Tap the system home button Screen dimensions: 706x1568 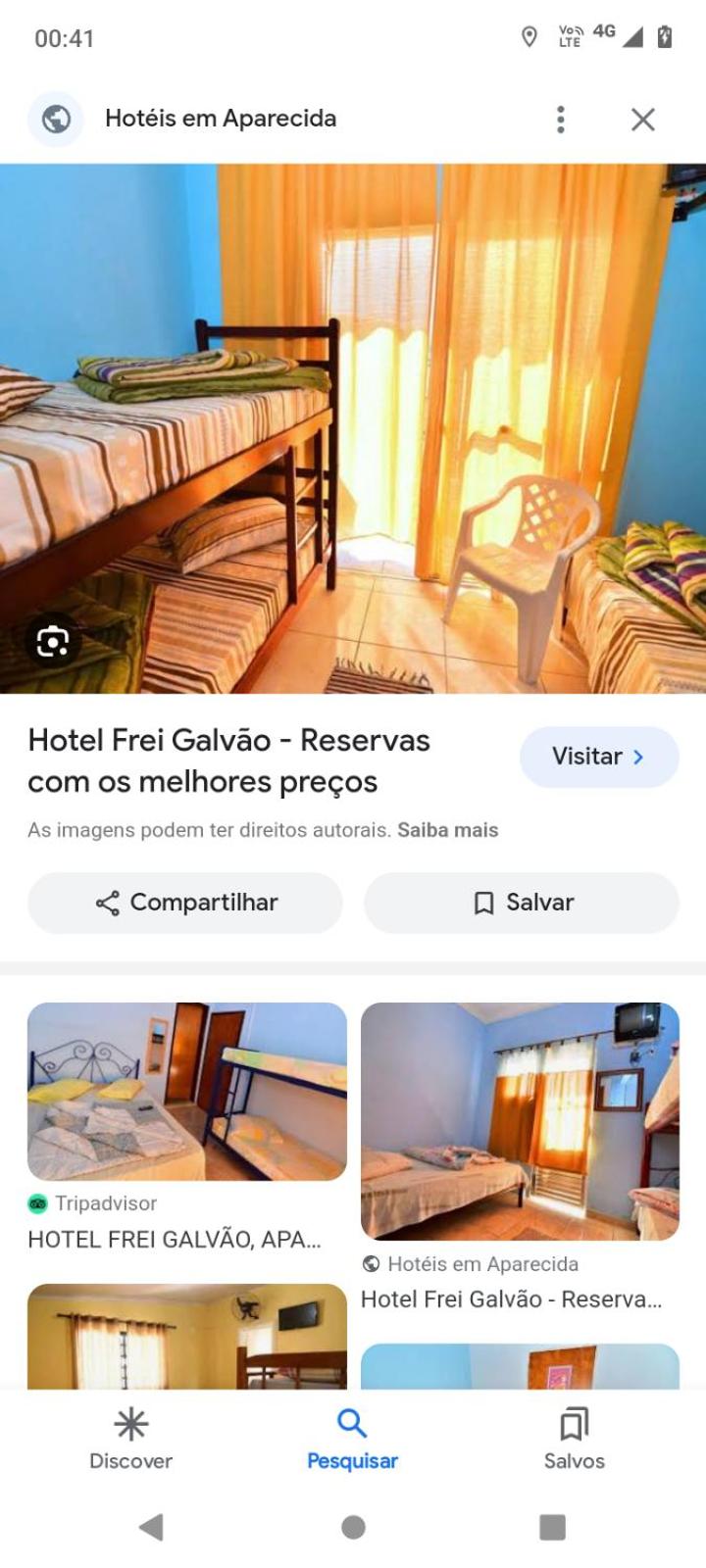(x=353, y=1526)
